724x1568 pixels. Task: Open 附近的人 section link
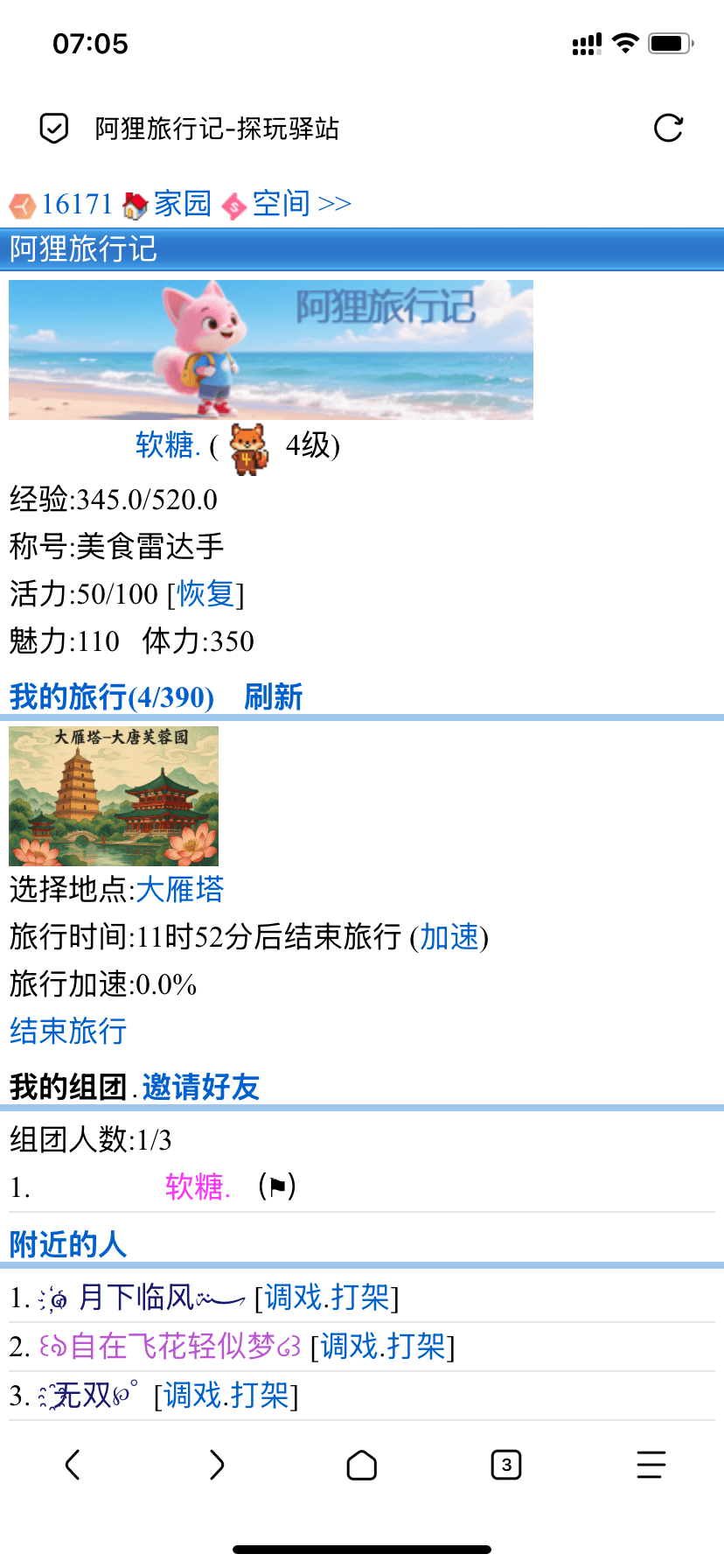click(x=68, y=1244)
